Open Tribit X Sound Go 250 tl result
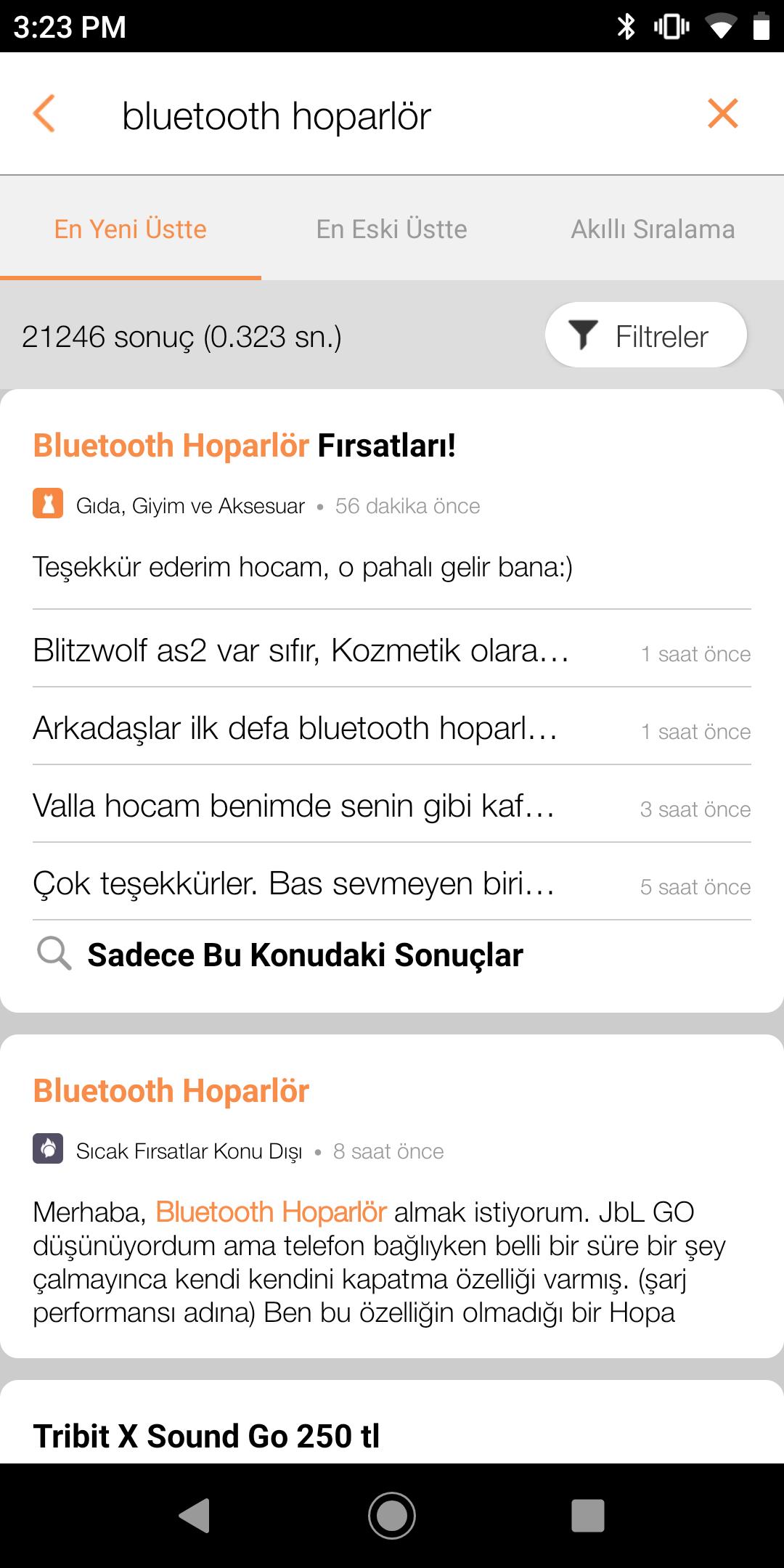784x1568 pixels. [207, 1436]
